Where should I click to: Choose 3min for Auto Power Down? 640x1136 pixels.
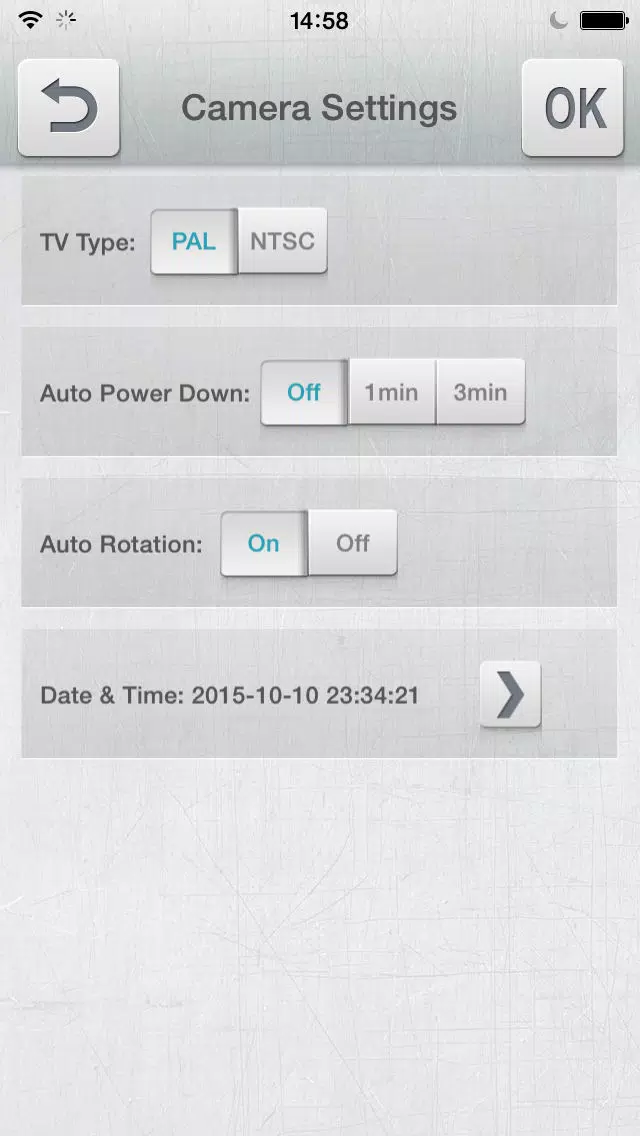[x=480, y=392]
